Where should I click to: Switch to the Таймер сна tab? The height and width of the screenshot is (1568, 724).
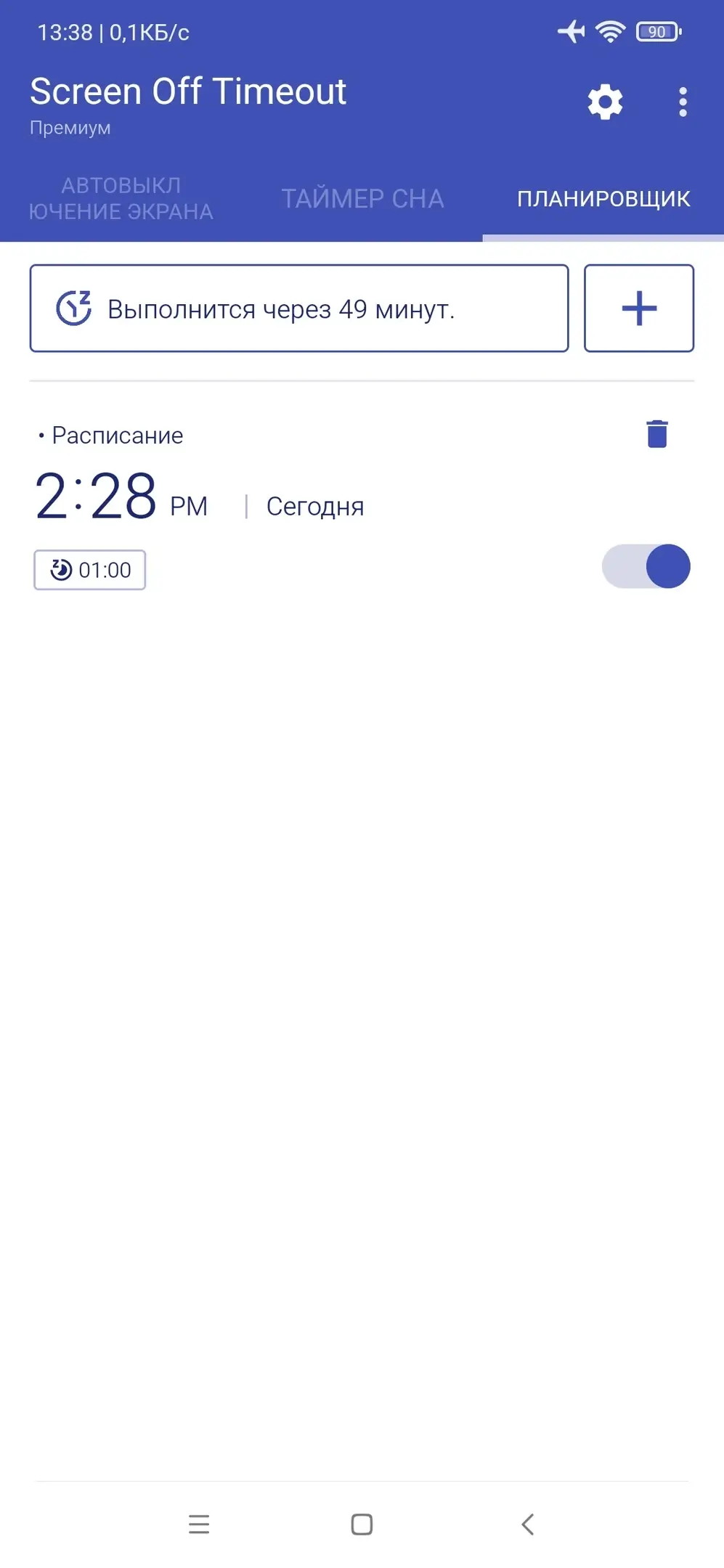point(362,198)
